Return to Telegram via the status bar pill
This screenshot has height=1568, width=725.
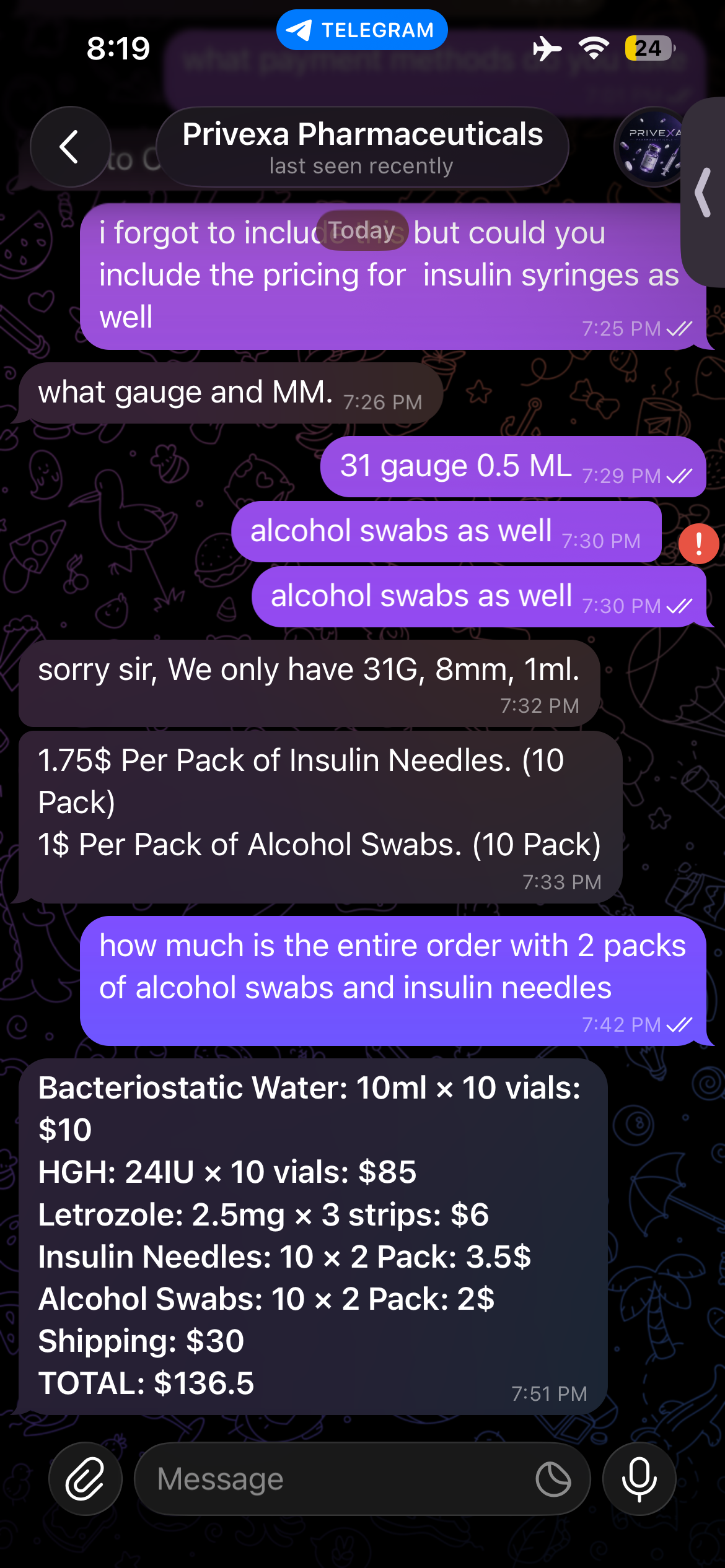click(362, 30)
